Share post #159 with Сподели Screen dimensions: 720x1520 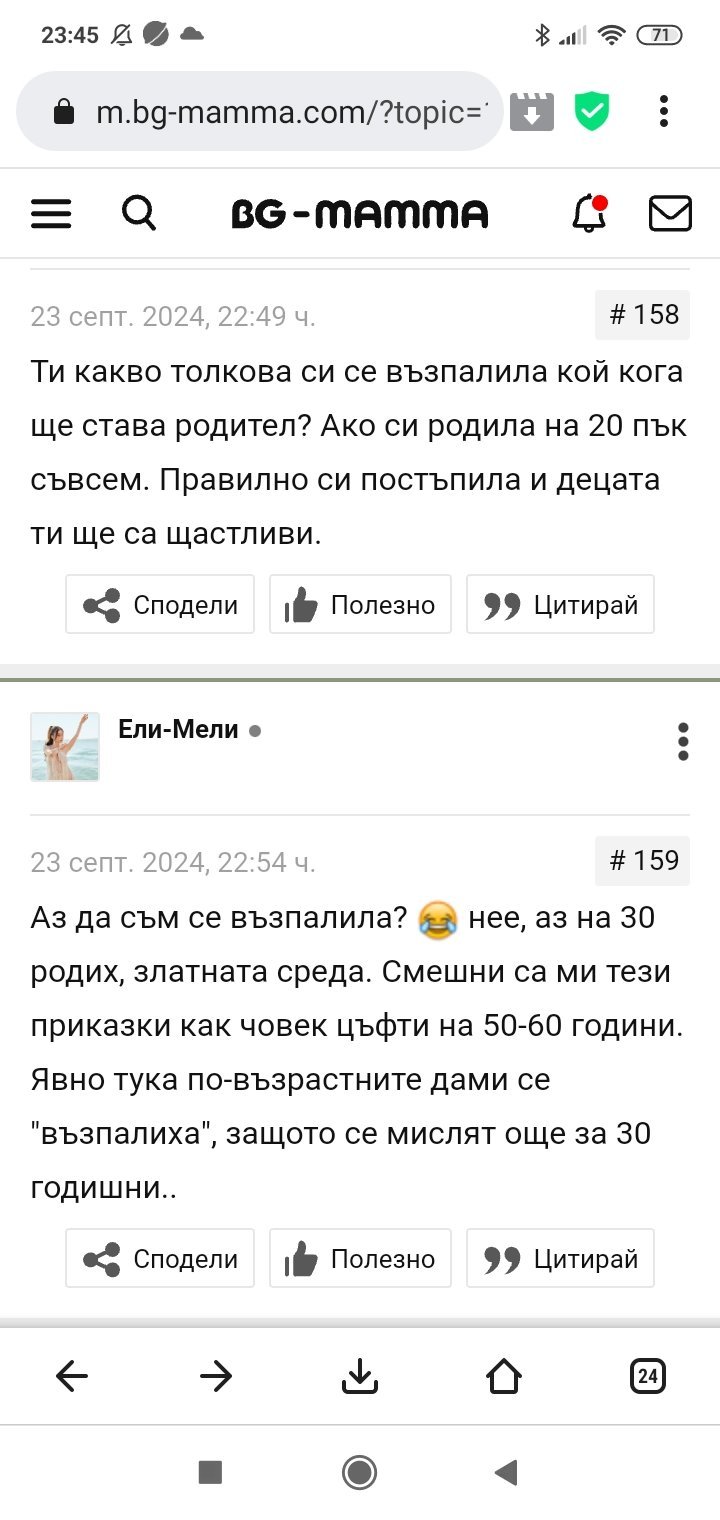(x=160, y=1258)
